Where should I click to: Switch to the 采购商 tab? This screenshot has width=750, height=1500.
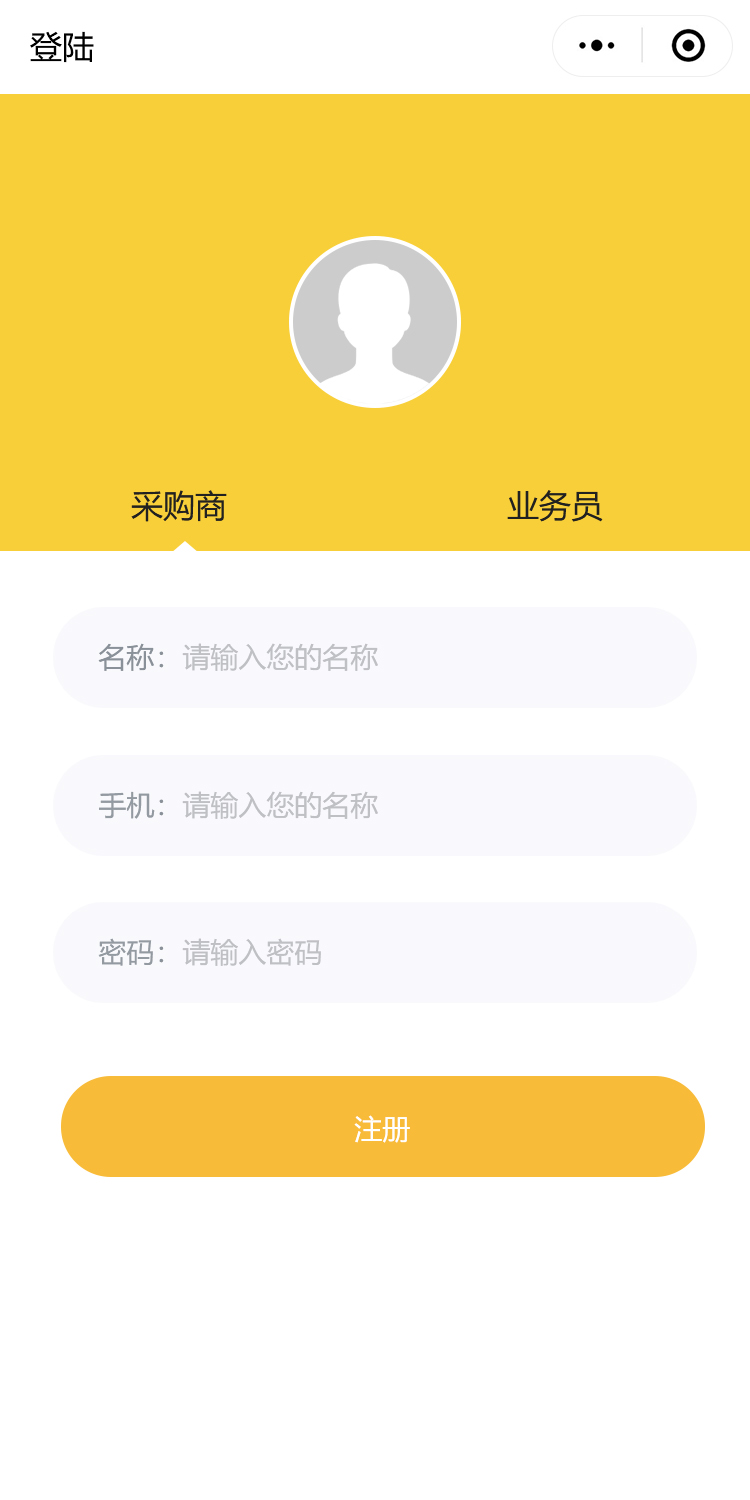(179, 507)
